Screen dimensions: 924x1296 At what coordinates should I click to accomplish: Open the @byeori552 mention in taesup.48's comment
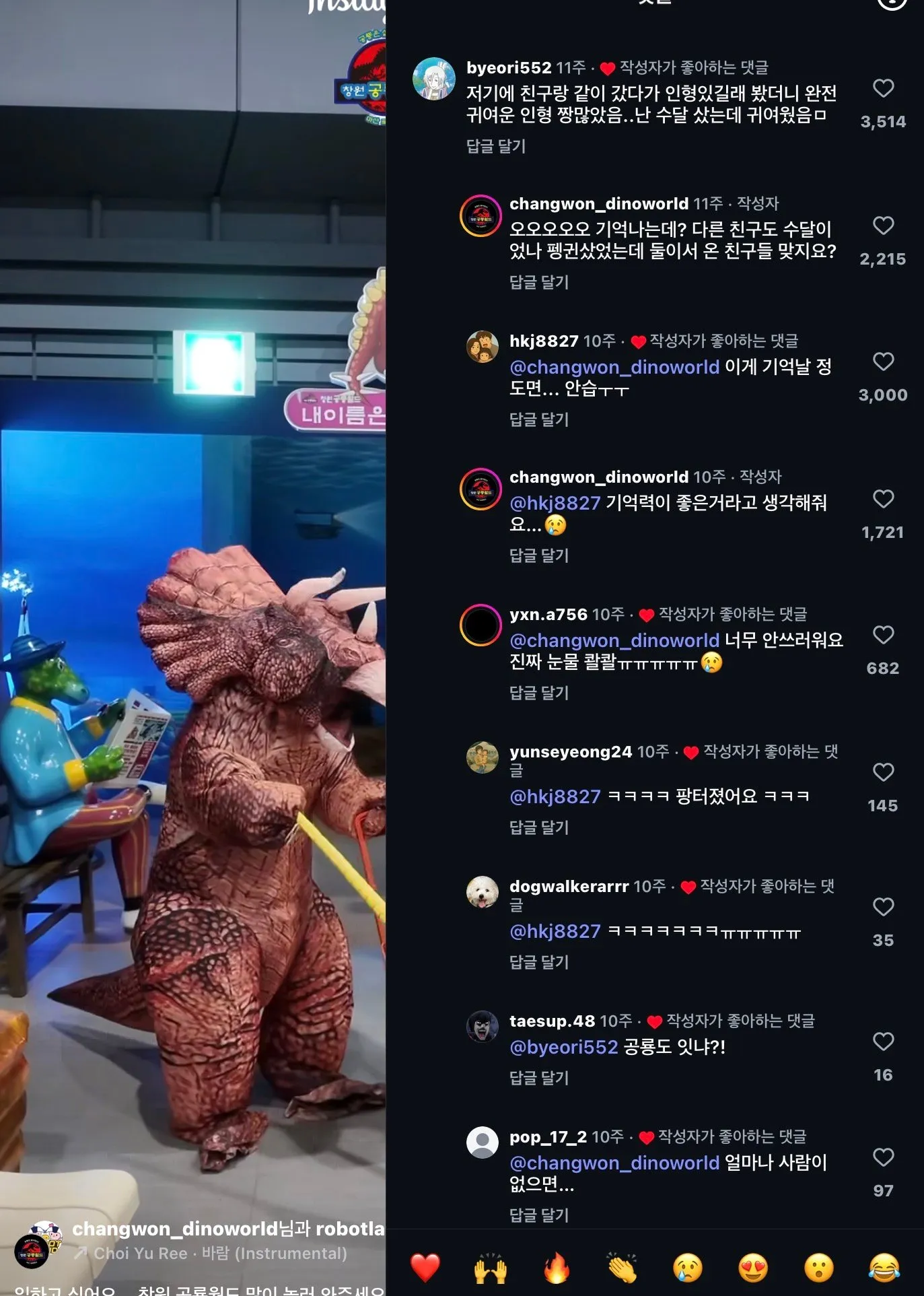[563, 1047]
